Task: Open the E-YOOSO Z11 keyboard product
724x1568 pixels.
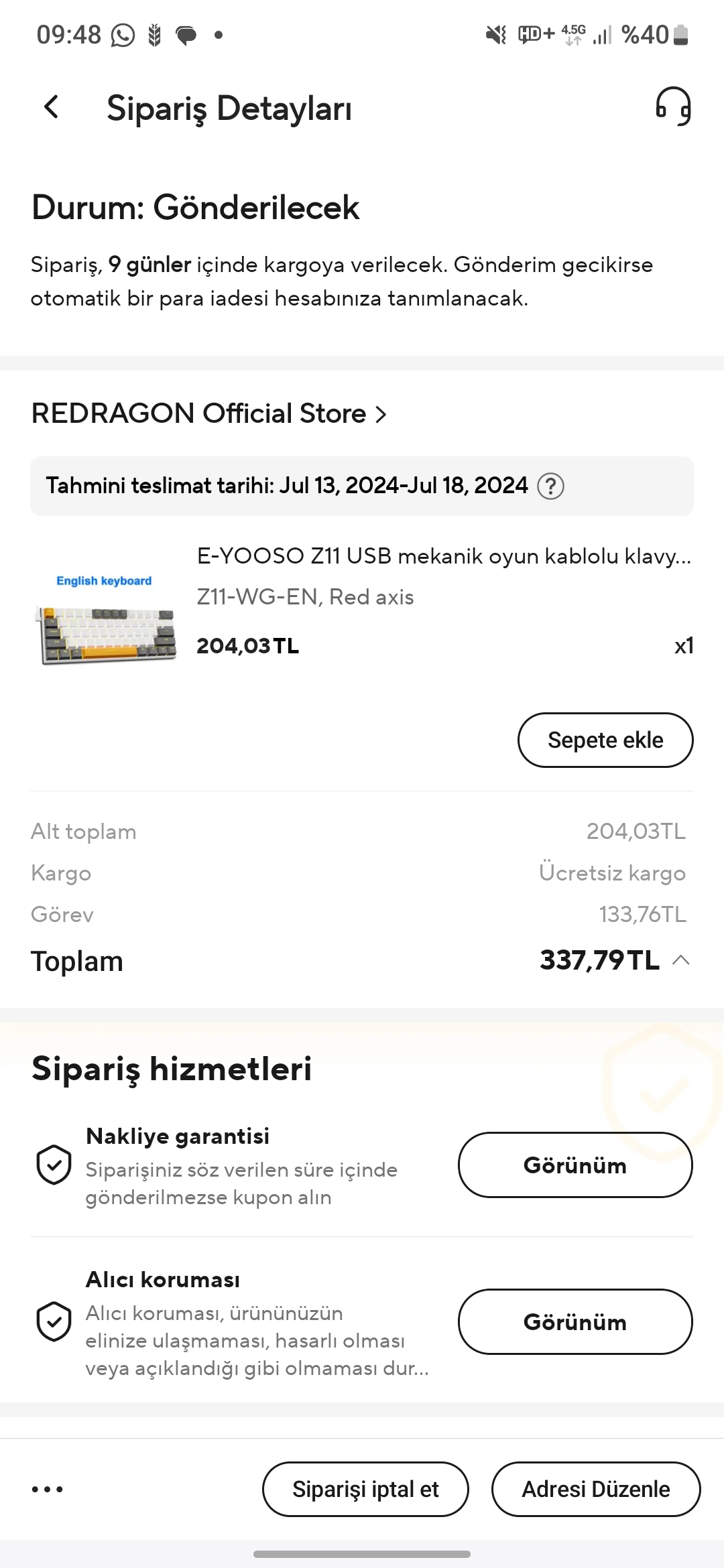Action: click(x=442, y=556)
